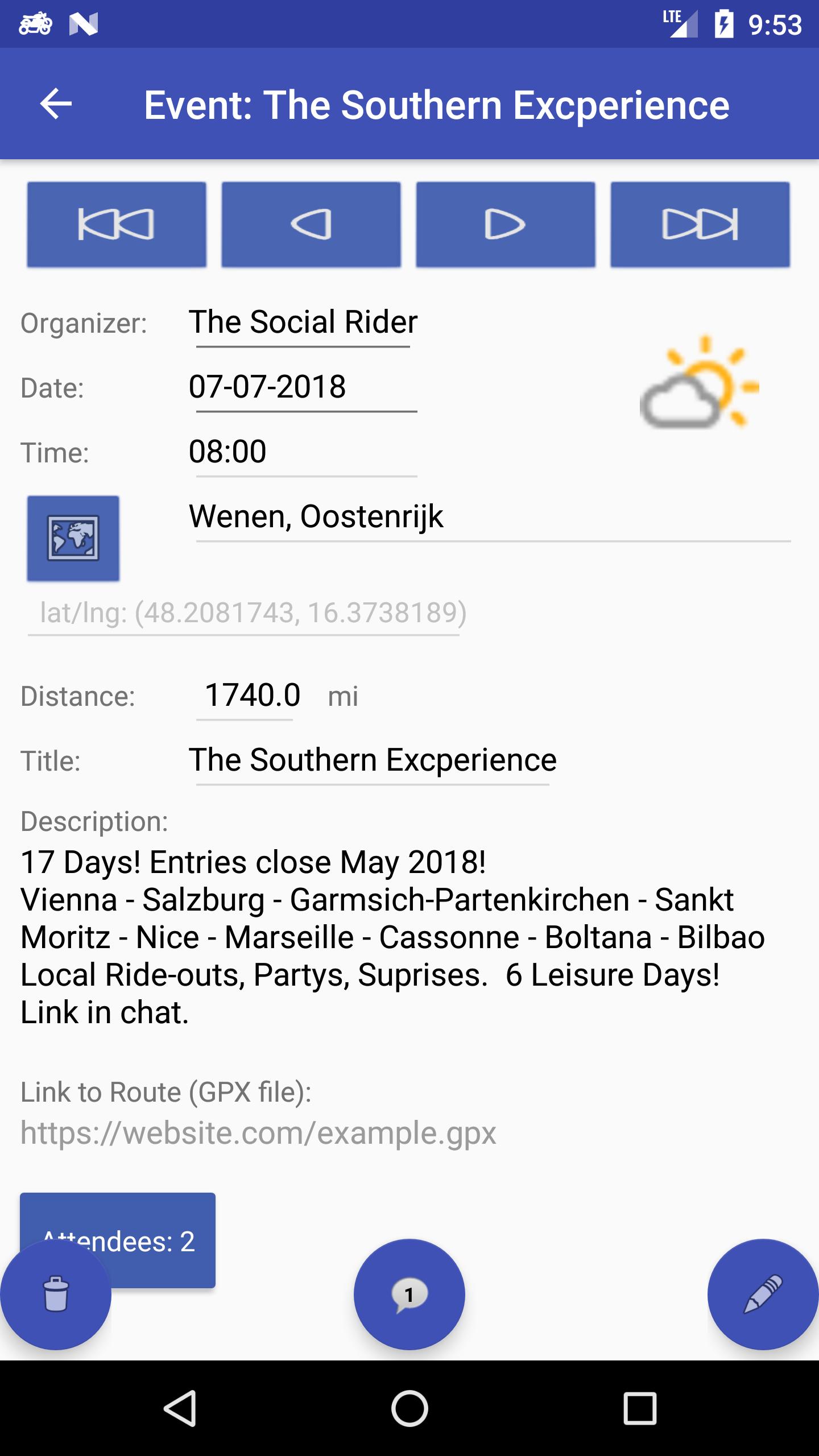Image resolution: width=819 pixels, height=1456 pixels.
Task: Tap the Title field
Action: [x=373, y=760]
